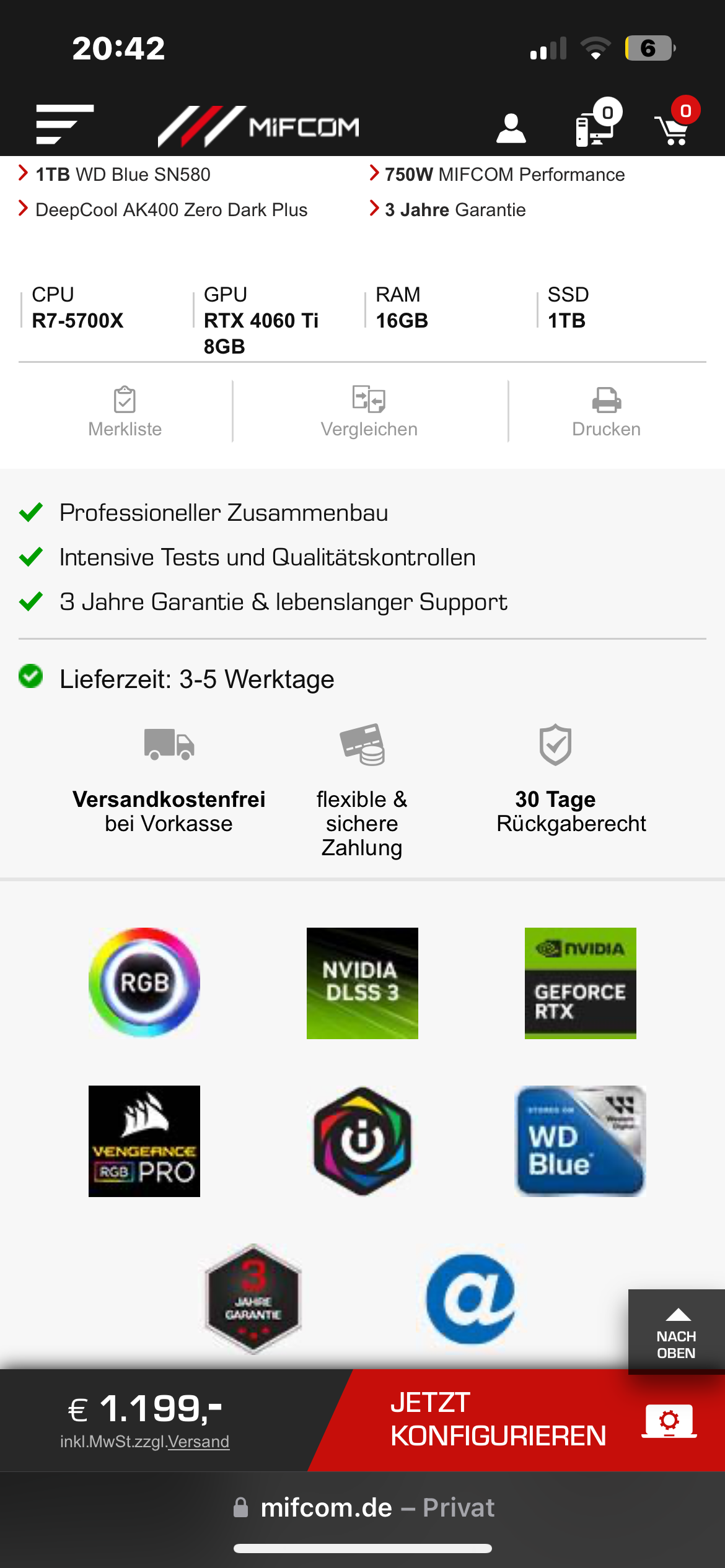Open the hamburger navigation menu

[x=64, y=124]
